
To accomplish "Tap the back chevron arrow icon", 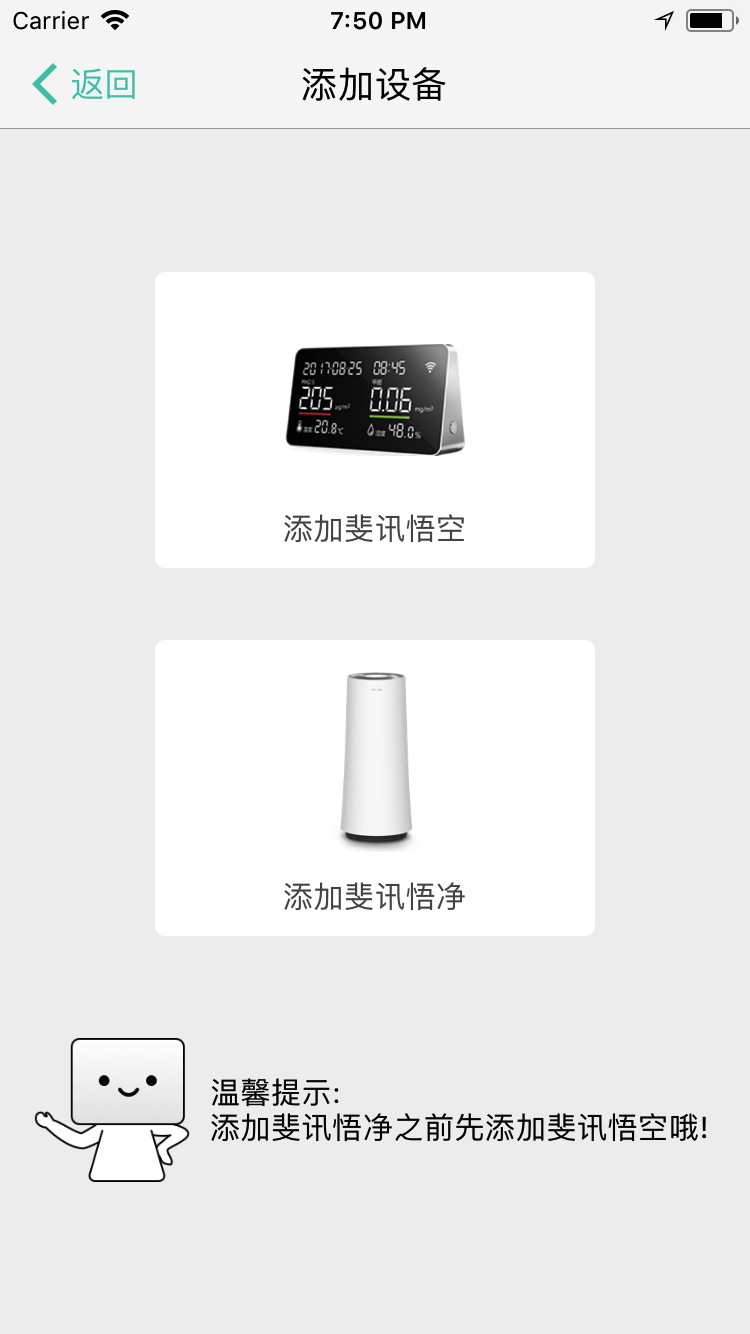I will (x=42, y=85).
